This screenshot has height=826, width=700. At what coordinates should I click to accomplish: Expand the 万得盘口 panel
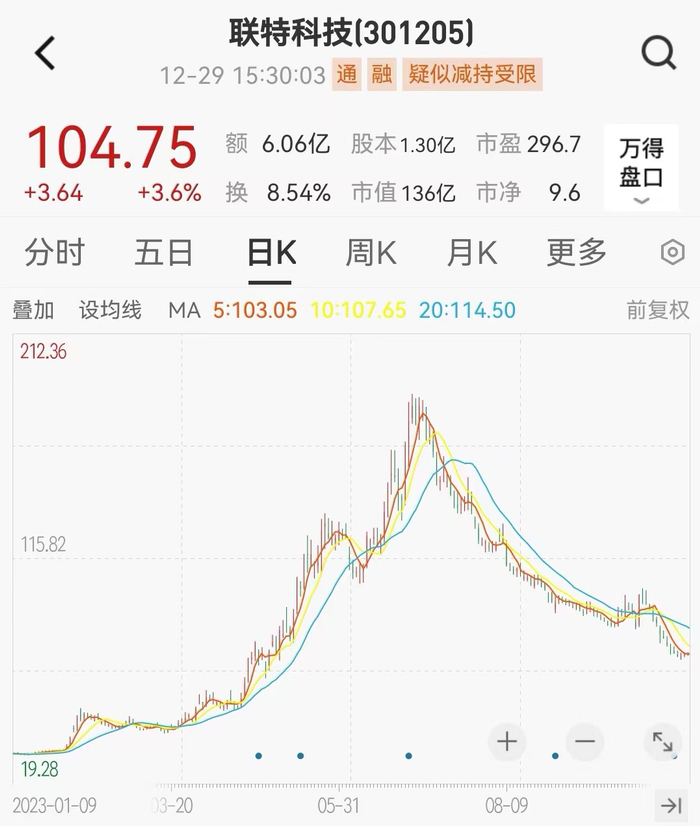point(641,167)
